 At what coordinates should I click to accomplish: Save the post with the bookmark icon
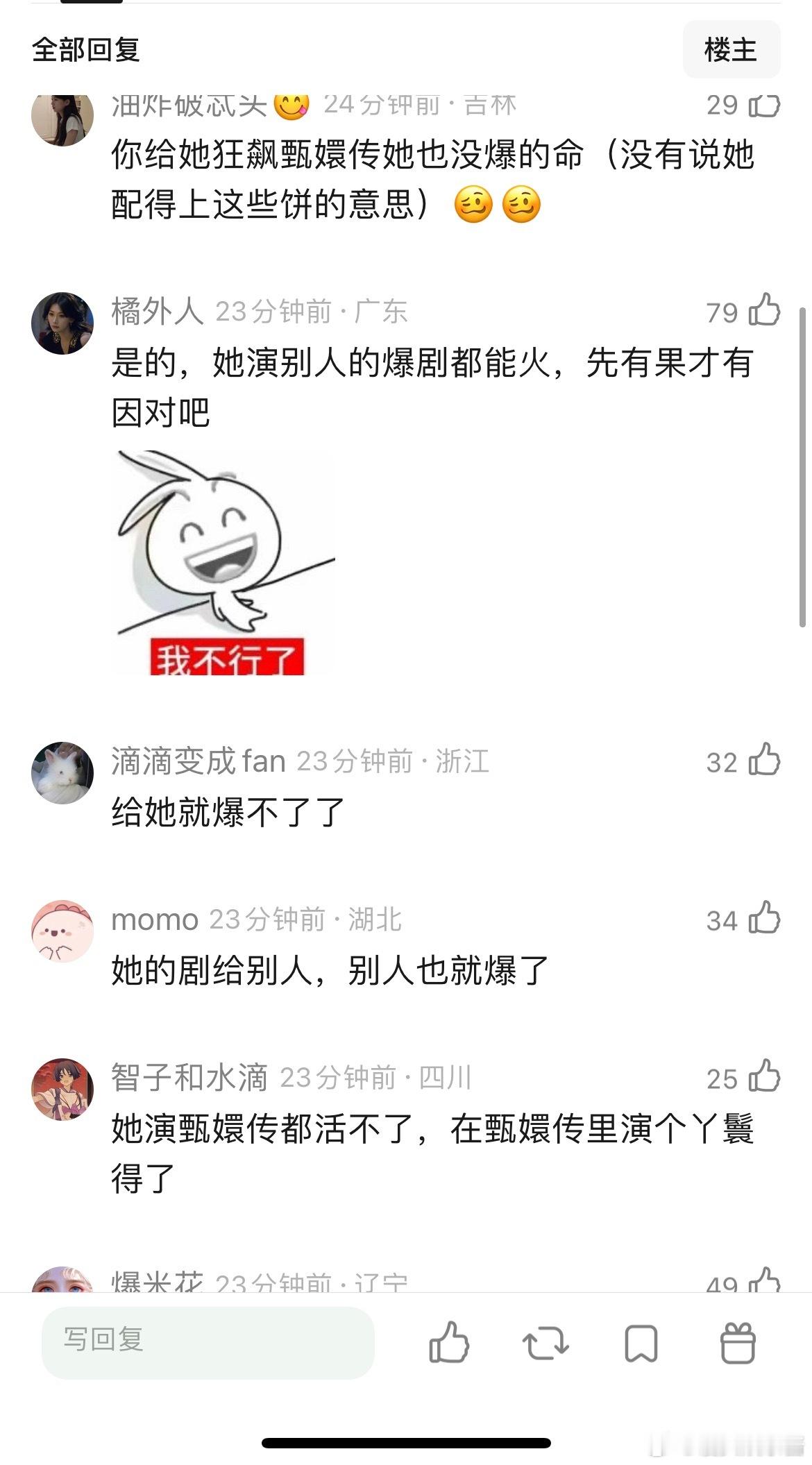(640, 1343)
